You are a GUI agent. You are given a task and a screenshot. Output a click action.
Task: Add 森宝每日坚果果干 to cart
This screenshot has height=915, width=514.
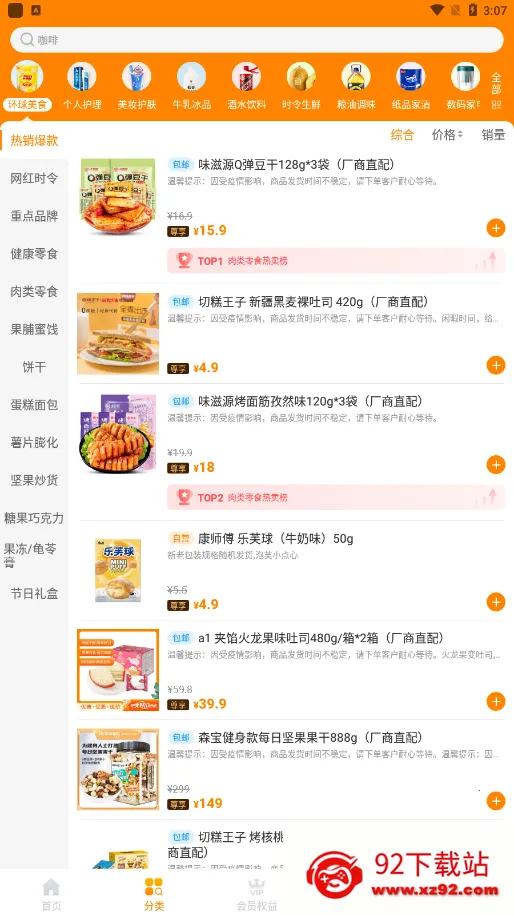point(496,801)
